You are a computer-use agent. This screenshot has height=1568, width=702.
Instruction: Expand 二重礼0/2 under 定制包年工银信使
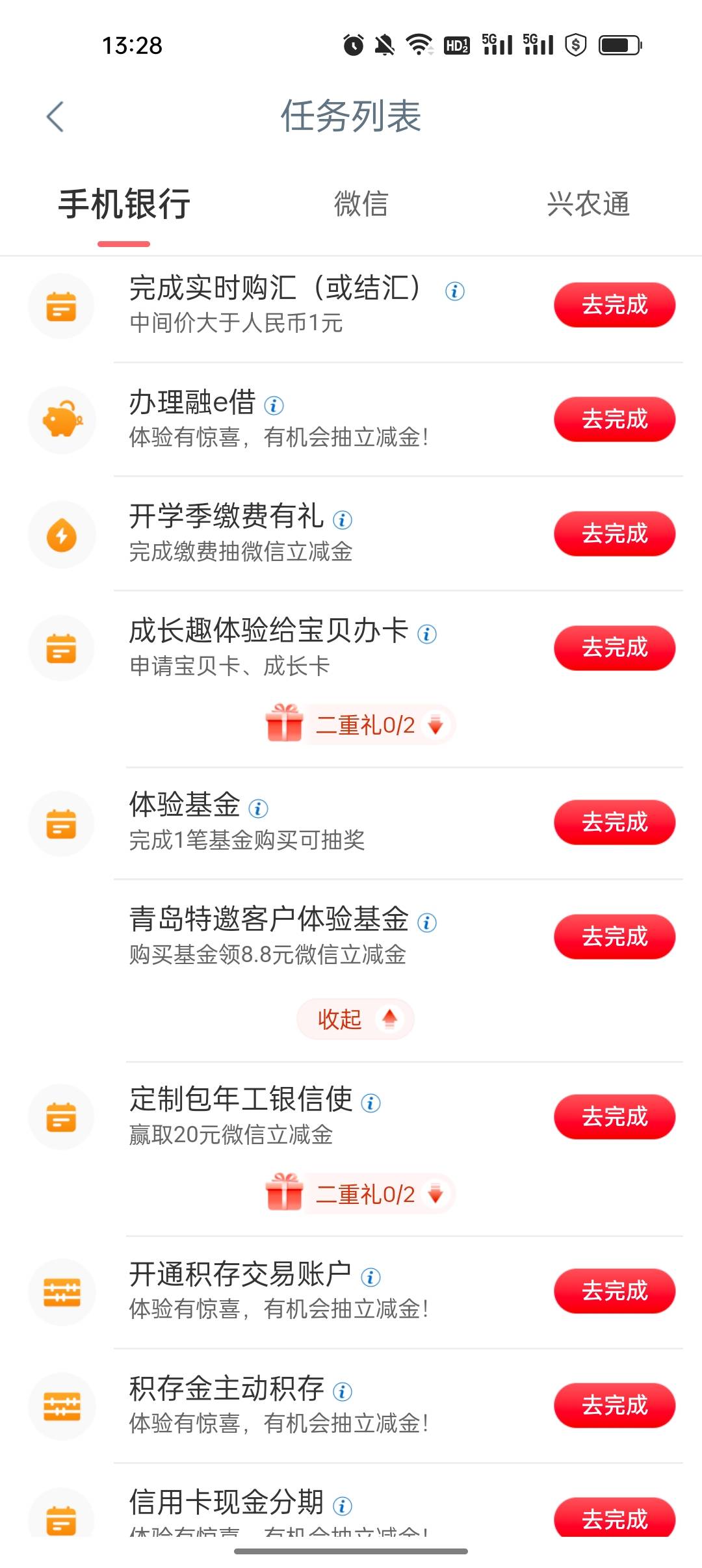(x=361, y=1194)
